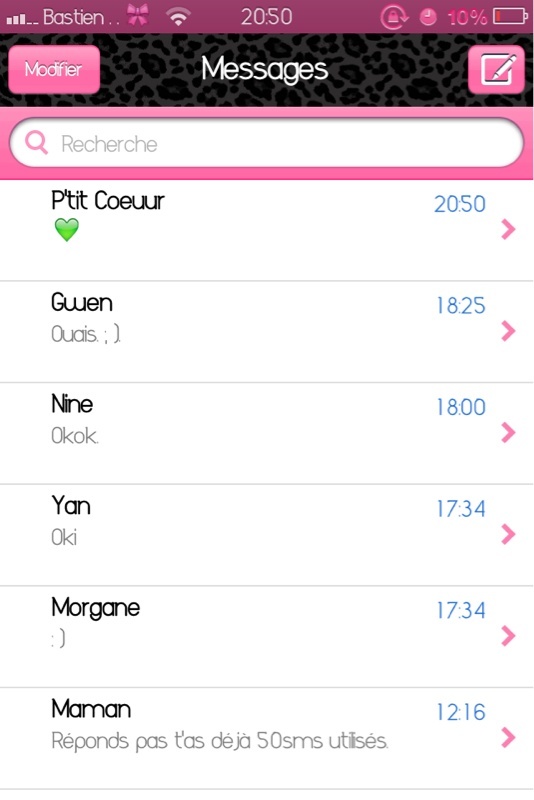Screen dimensions: 534x800
Task: Open the chat with Yan
Action: tap(267, 535)
